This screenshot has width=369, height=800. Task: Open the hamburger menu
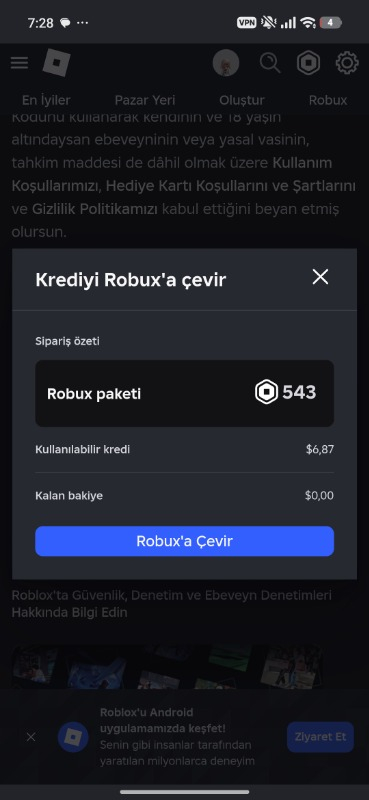click(19, 63)
